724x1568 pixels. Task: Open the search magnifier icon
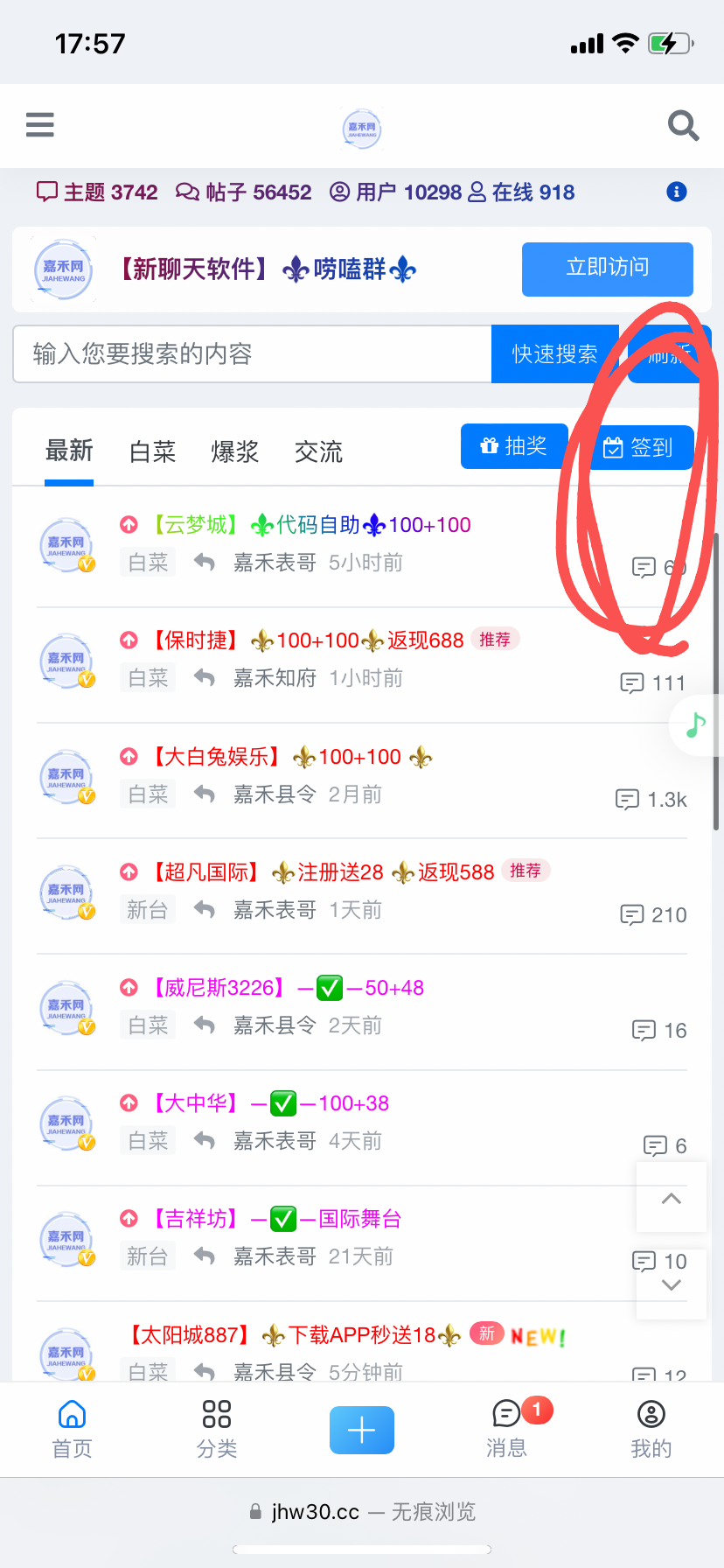point(683,126)
